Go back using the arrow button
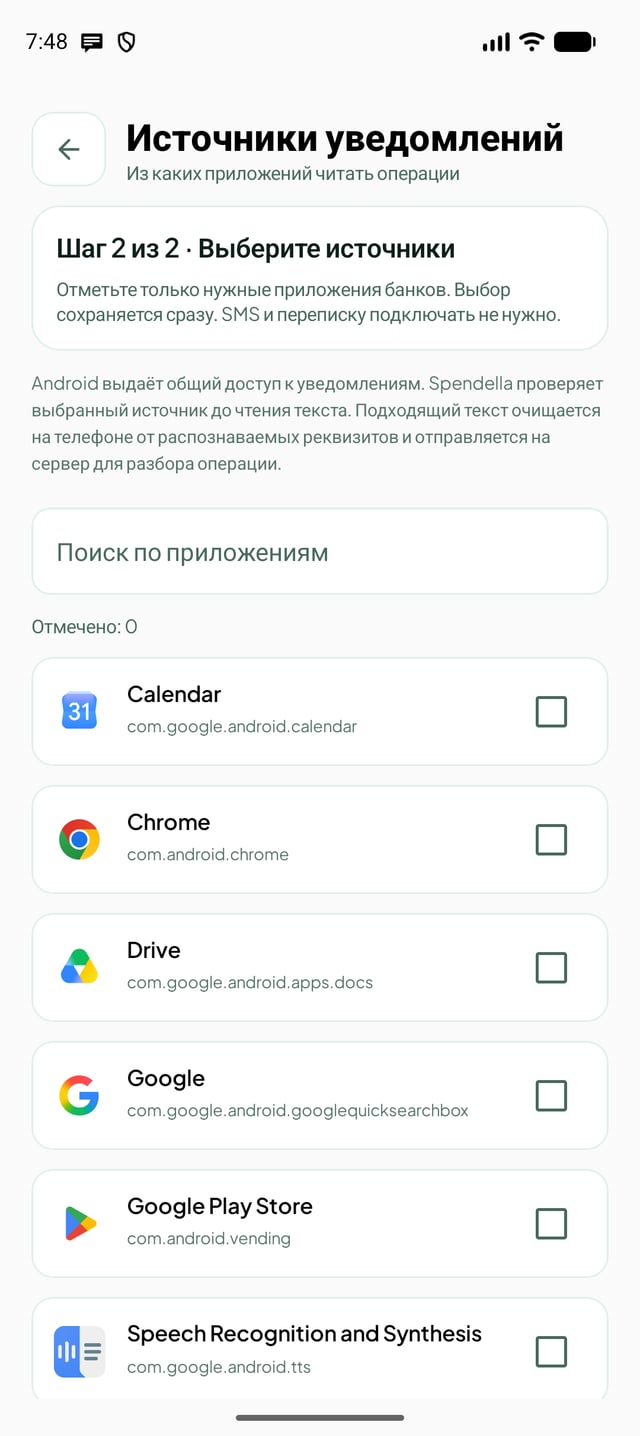This screenshot has width=640, height=1436. point(69,149)
